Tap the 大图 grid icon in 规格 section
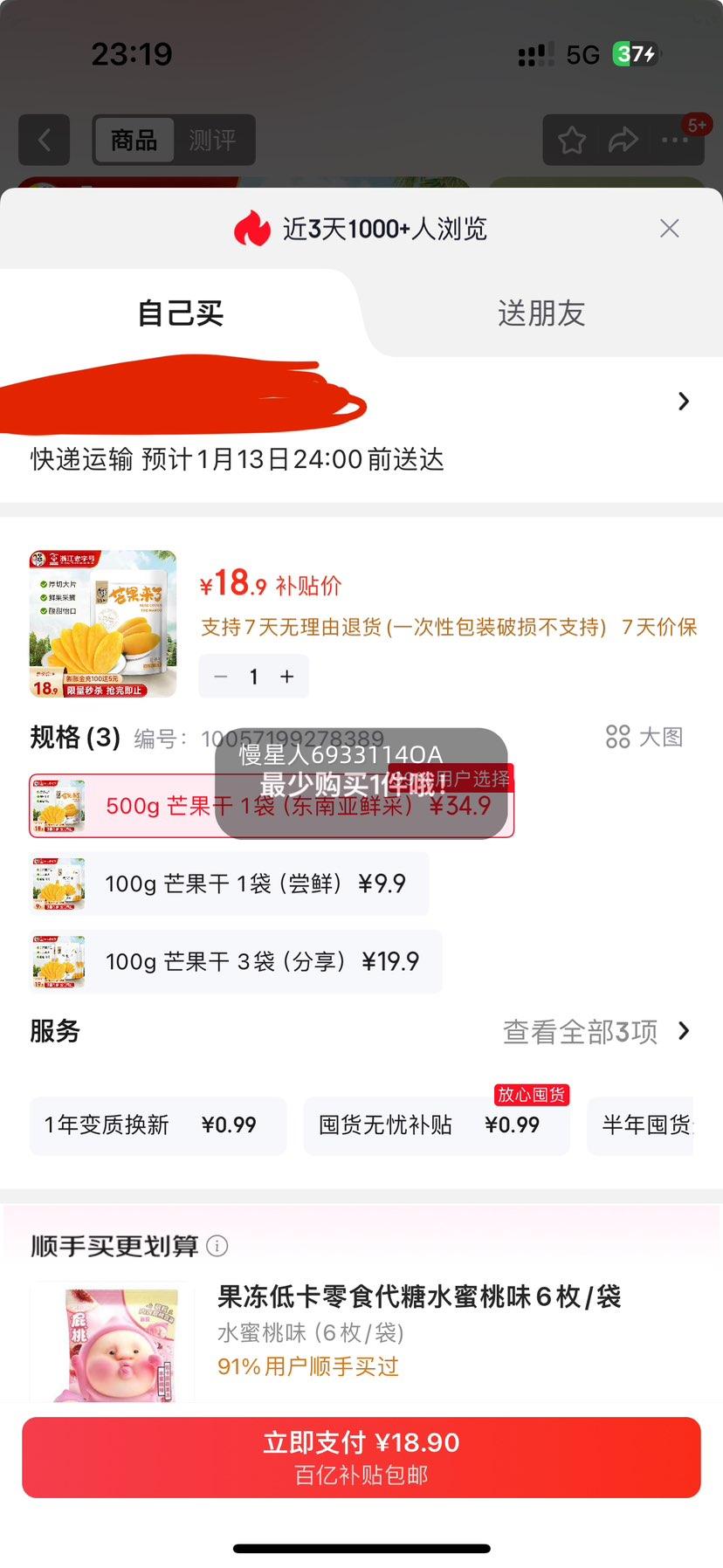The width and height of the screenshot is (723, 1568). pos(618,737)
